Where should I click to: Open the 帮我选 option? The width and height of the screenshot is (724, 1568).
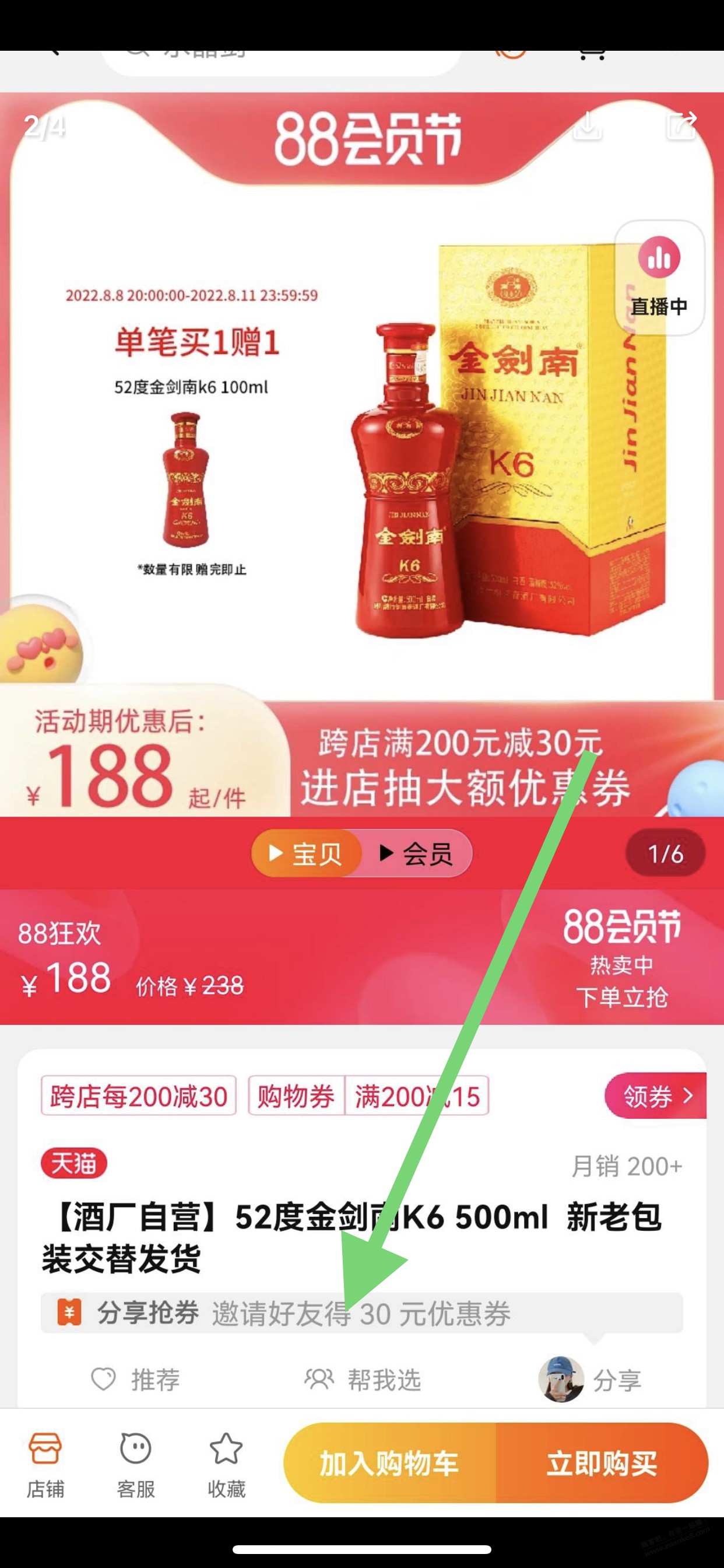click(363, 1378)
